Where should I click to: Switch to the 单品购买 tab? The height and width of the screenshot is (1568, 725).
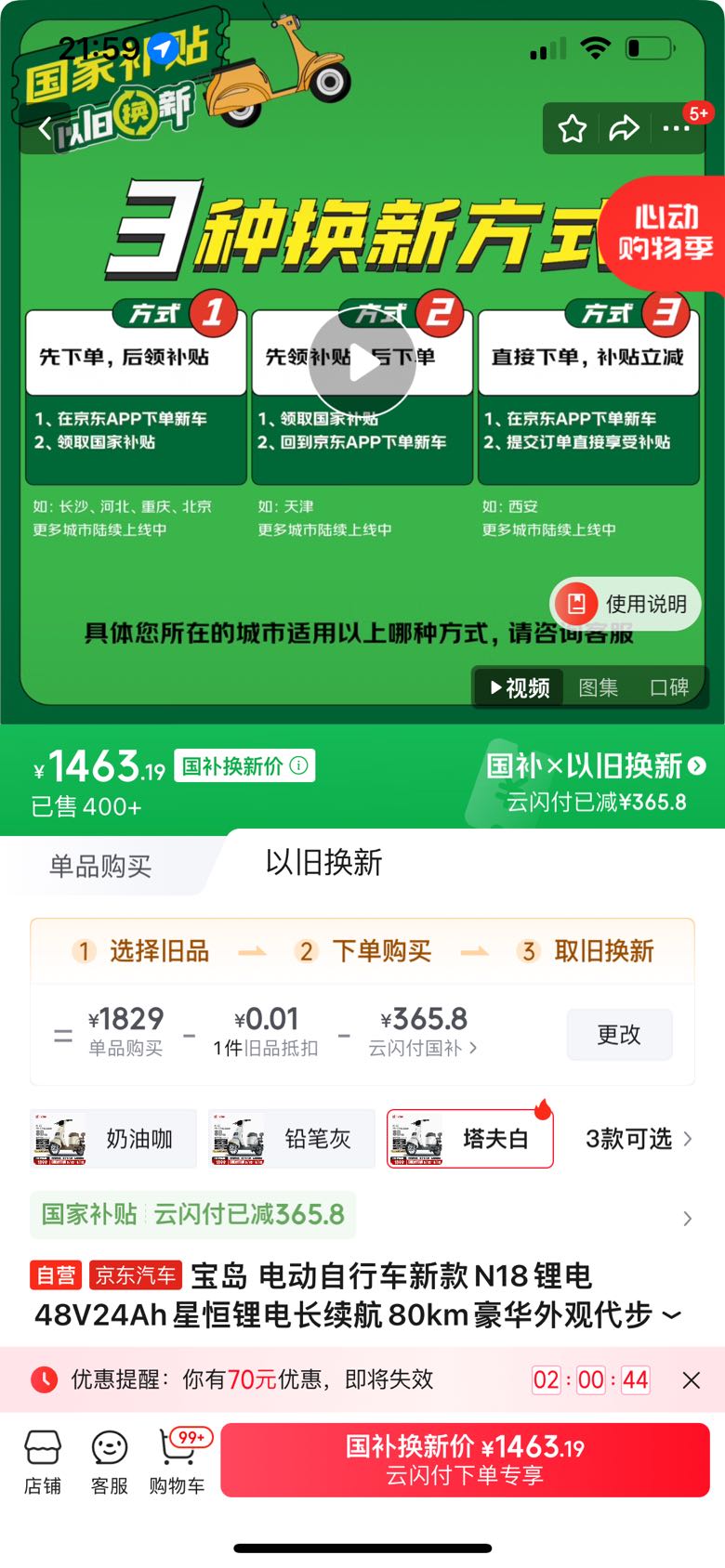[x=100, y=866]
